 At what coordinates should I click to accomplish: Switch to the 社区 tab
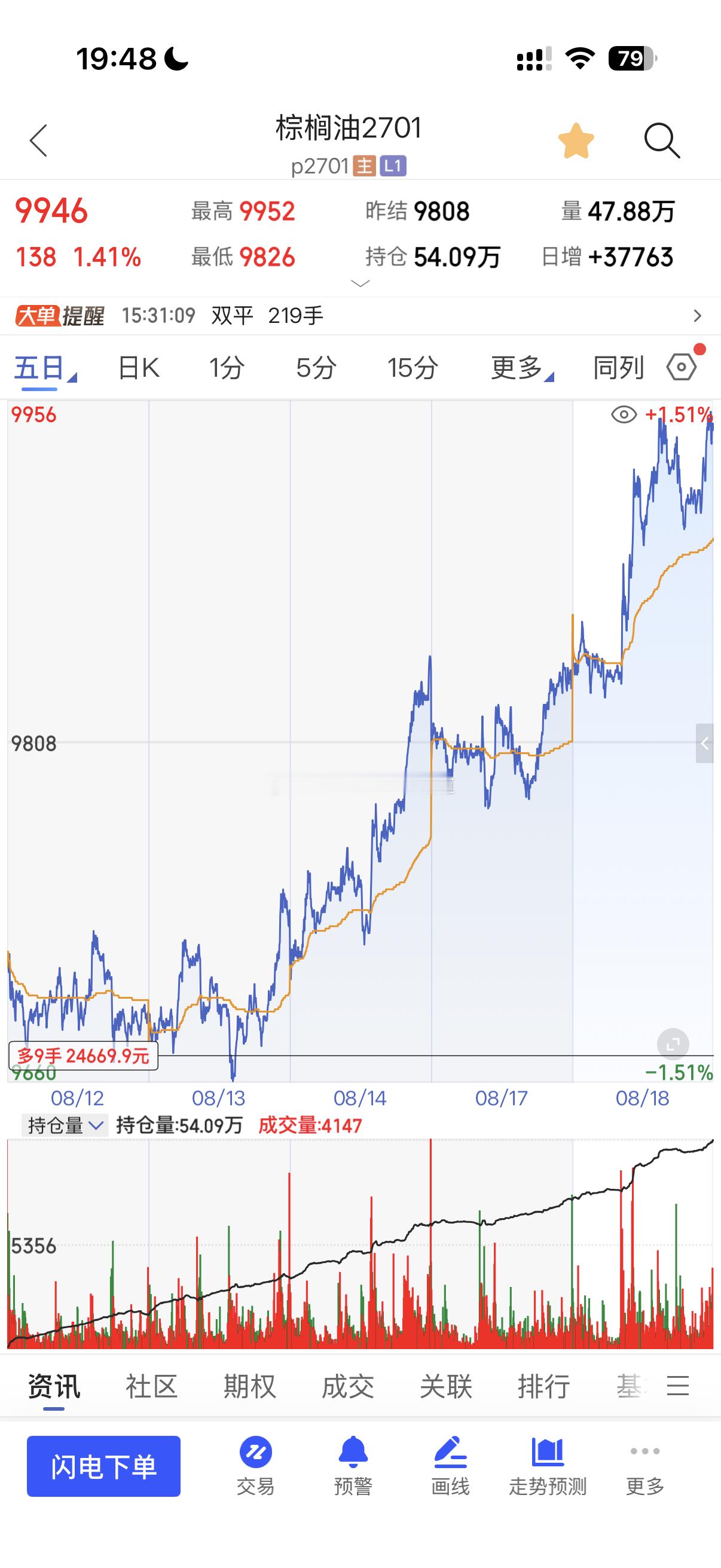(151, 1386)
